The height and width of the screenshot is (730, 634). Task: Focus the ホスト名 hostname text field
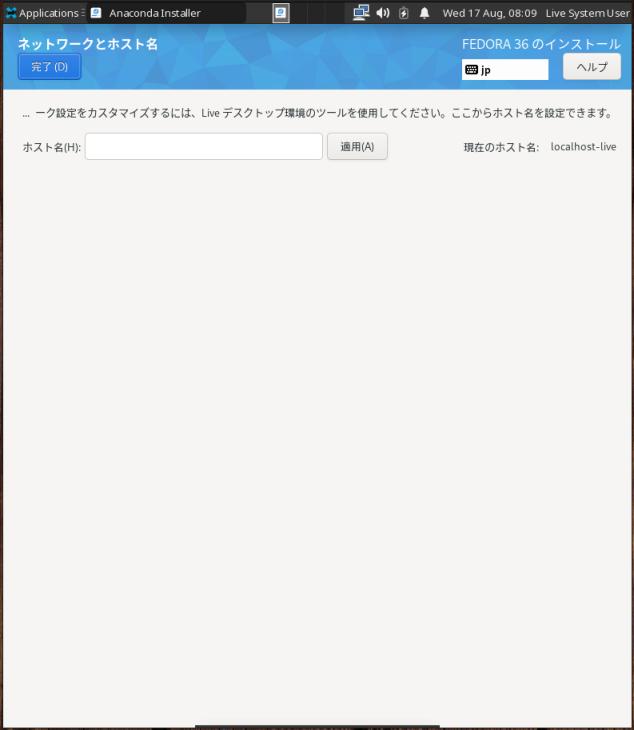tap(204, 147)
